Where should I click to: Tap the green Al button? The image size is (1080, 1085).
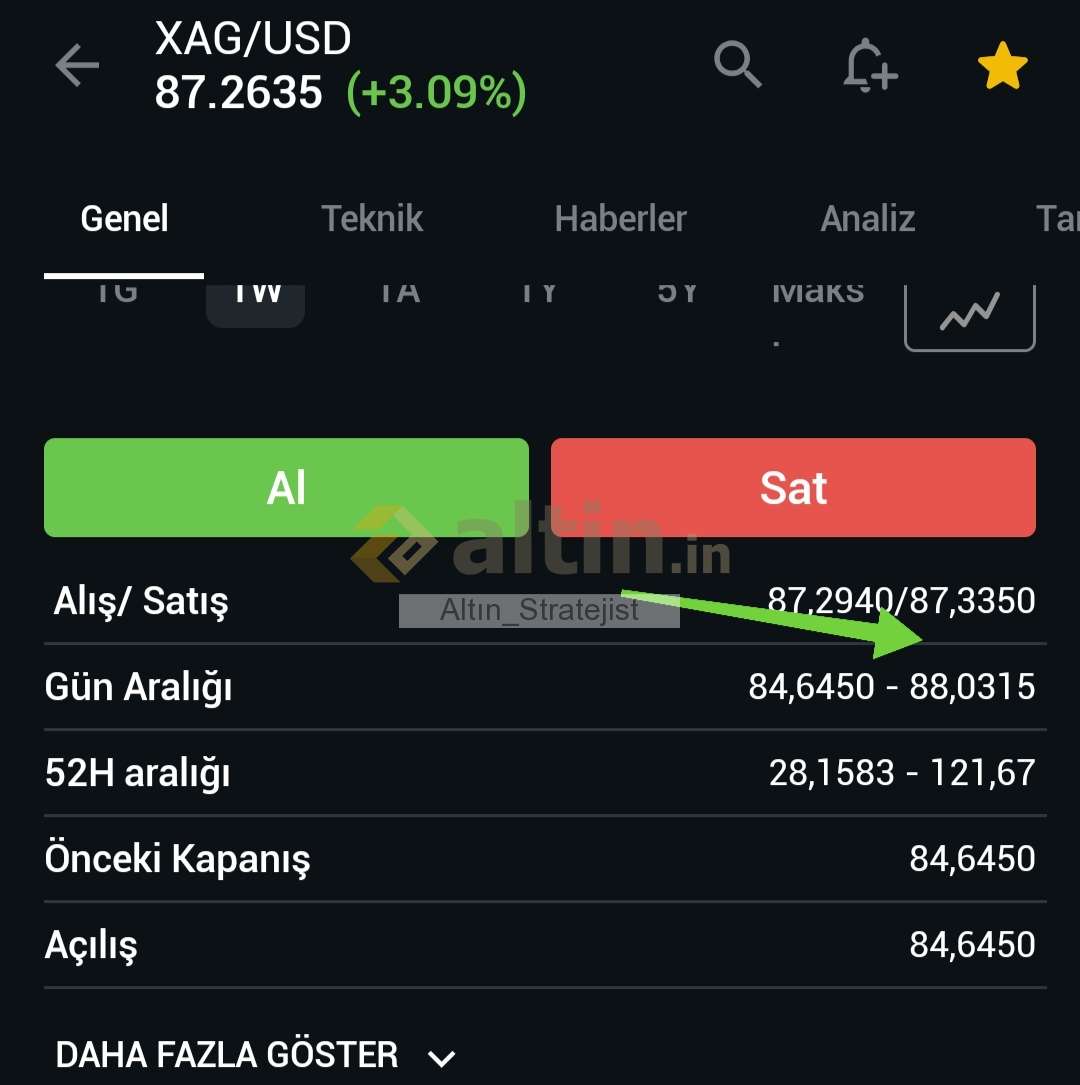click(286, 488)
